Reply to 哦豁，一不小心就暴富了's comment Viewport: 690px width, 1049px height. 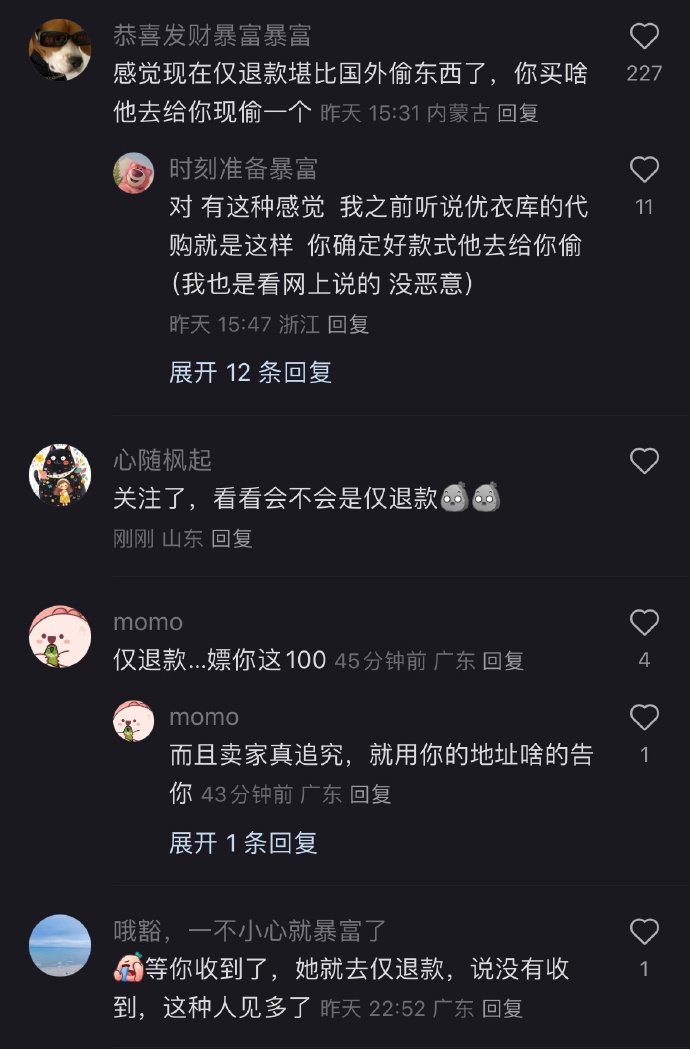pos(502,1009)
